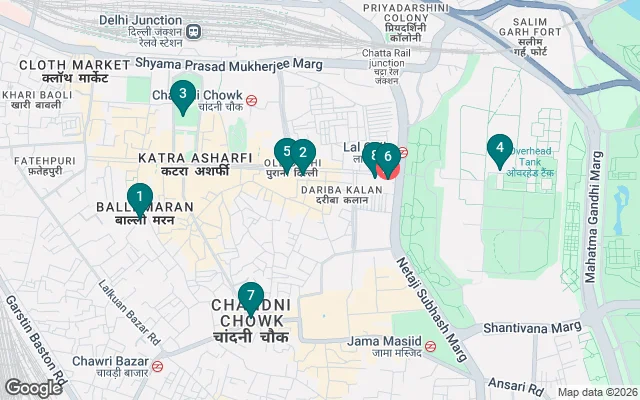
Task: Select map marker number 1
Action: [139, 197]
